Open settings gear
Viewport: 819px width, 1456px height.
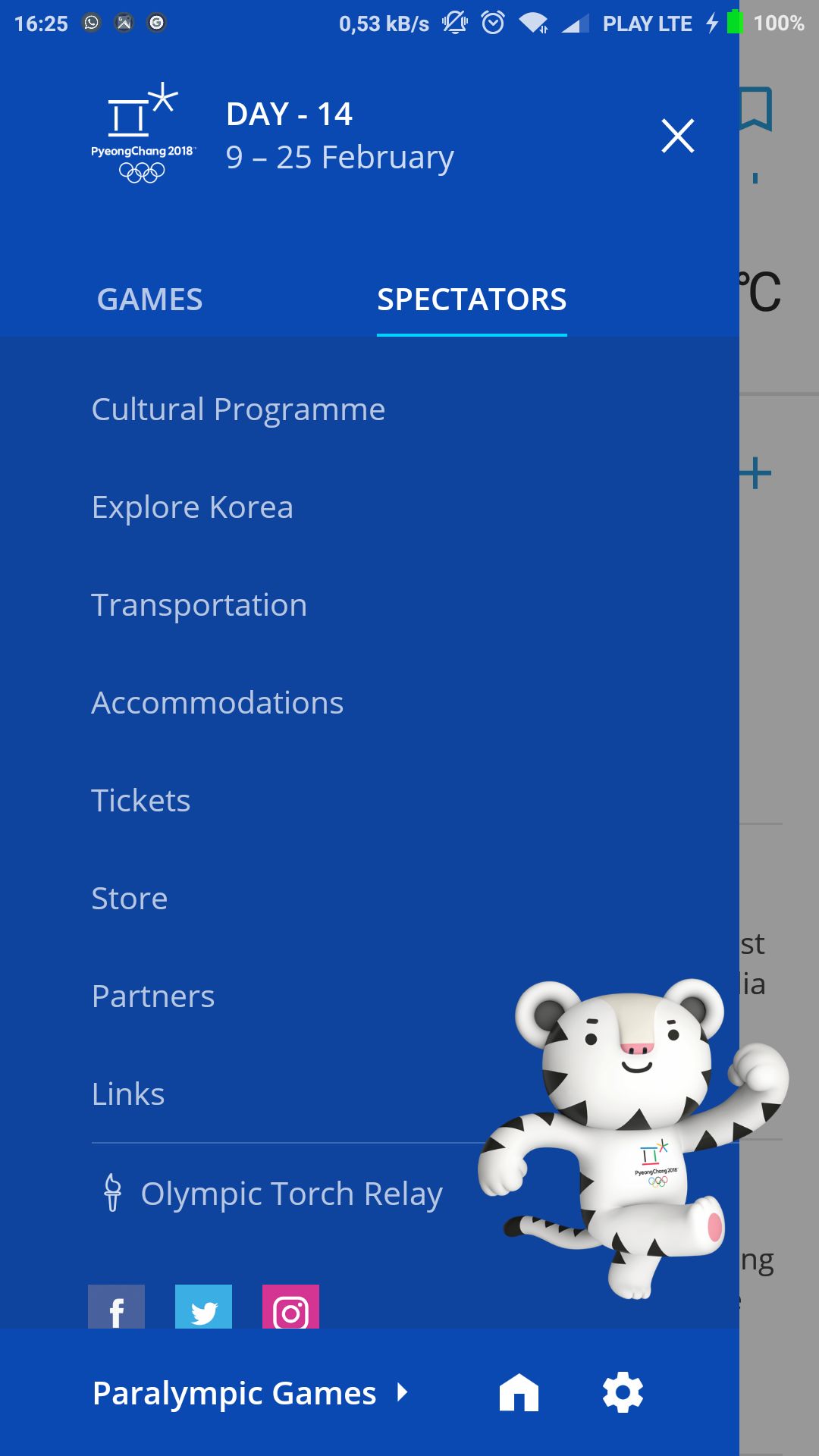click(623, 1393)
